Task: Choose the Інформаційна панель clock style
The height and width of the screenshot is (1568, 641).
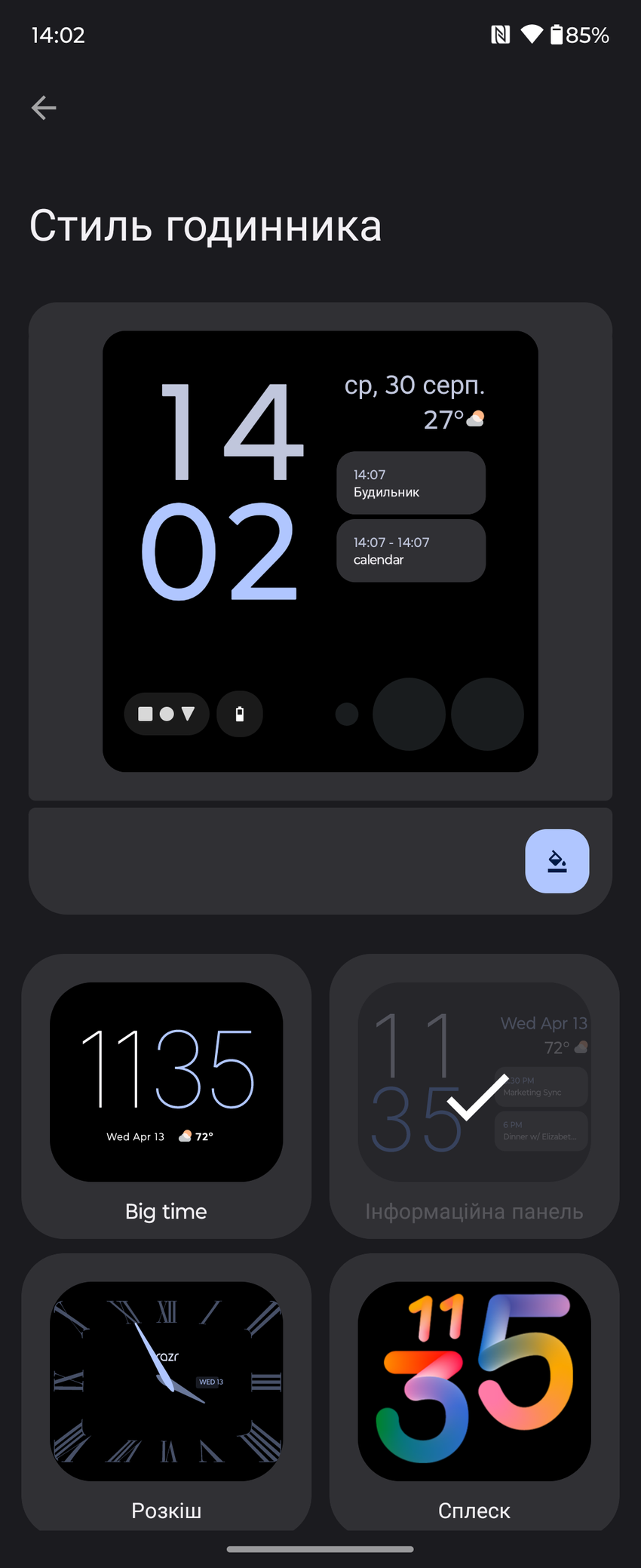Action: pyautogui.click(x=474, y=1094)
